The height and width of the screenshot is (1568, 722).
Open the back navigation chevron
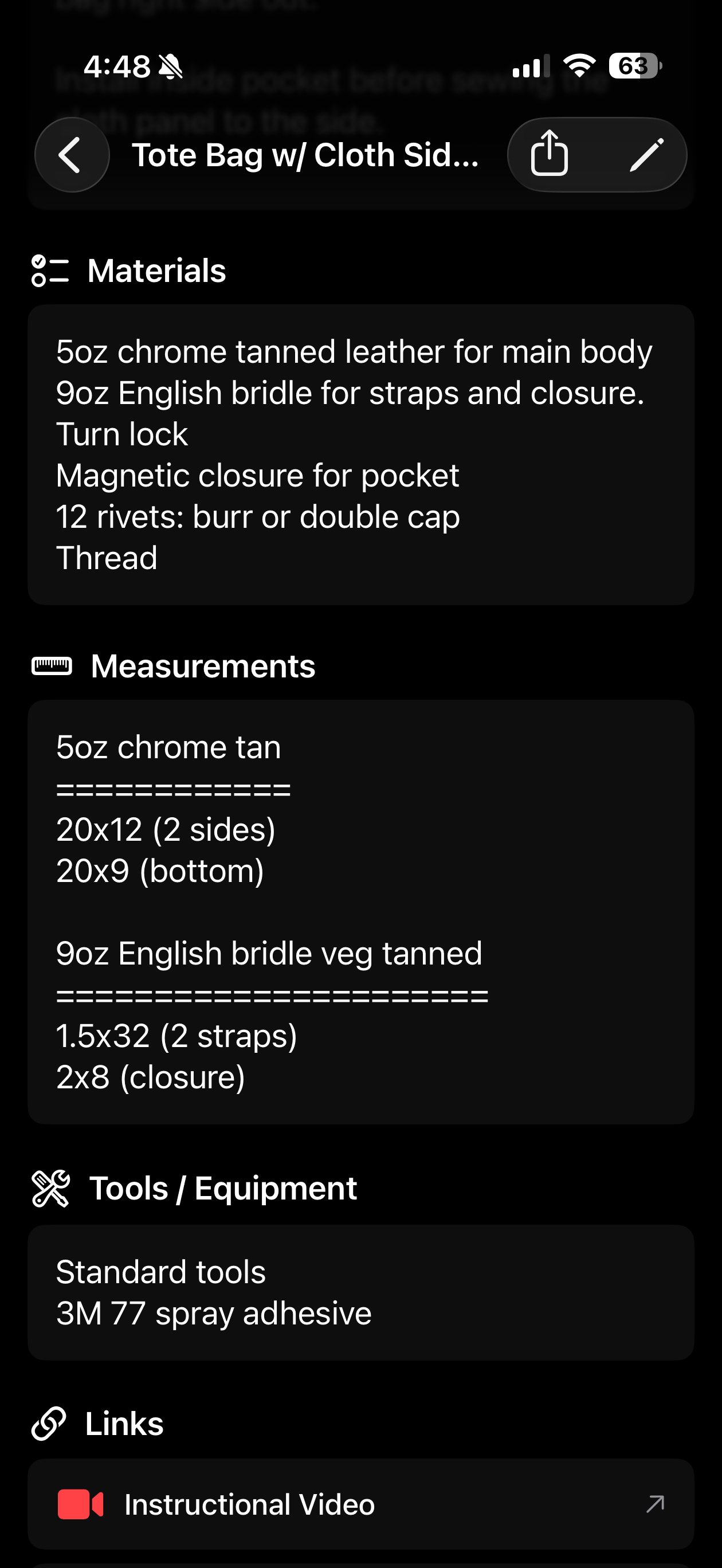coord(71,155)
